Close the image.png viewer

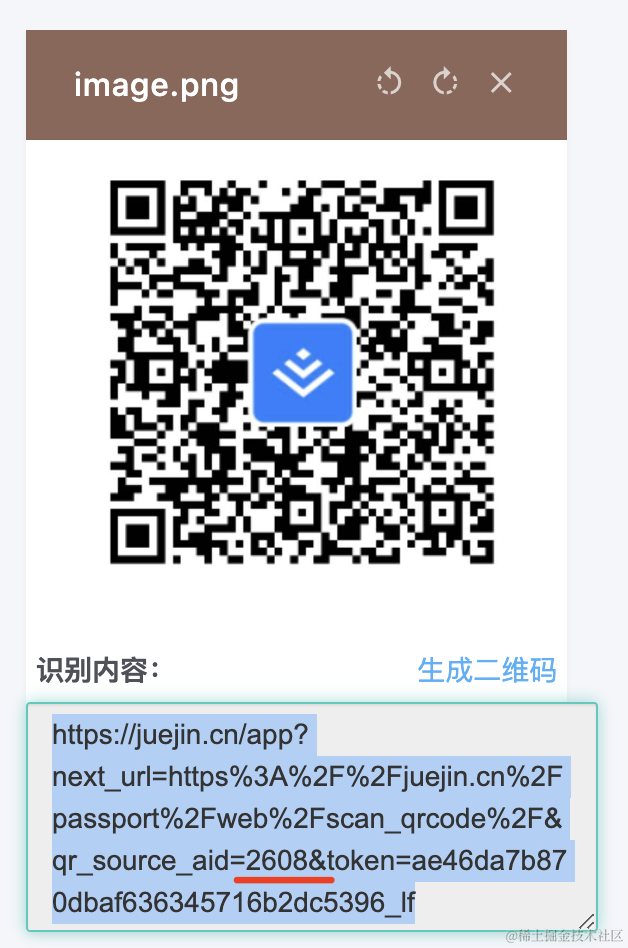501,83
